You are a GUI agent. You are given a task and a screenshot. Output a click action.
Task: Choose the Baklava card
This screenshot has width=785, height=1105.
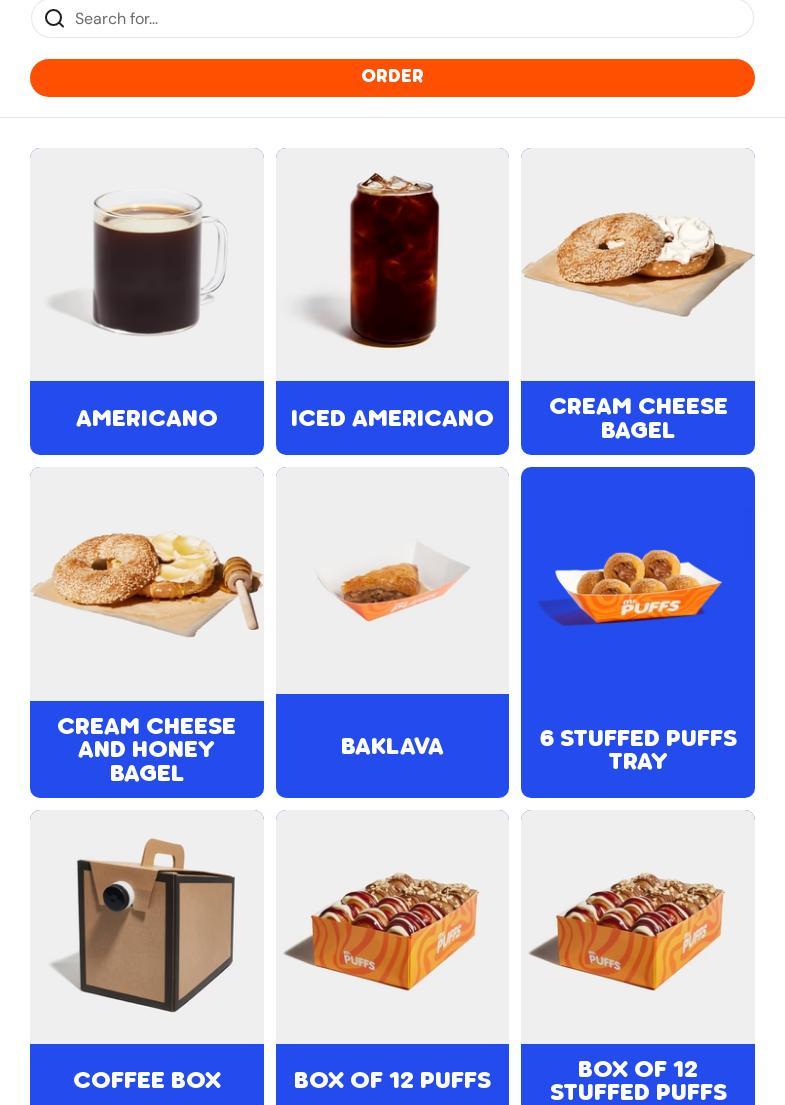pyautogui.click(x=392, y=632)
